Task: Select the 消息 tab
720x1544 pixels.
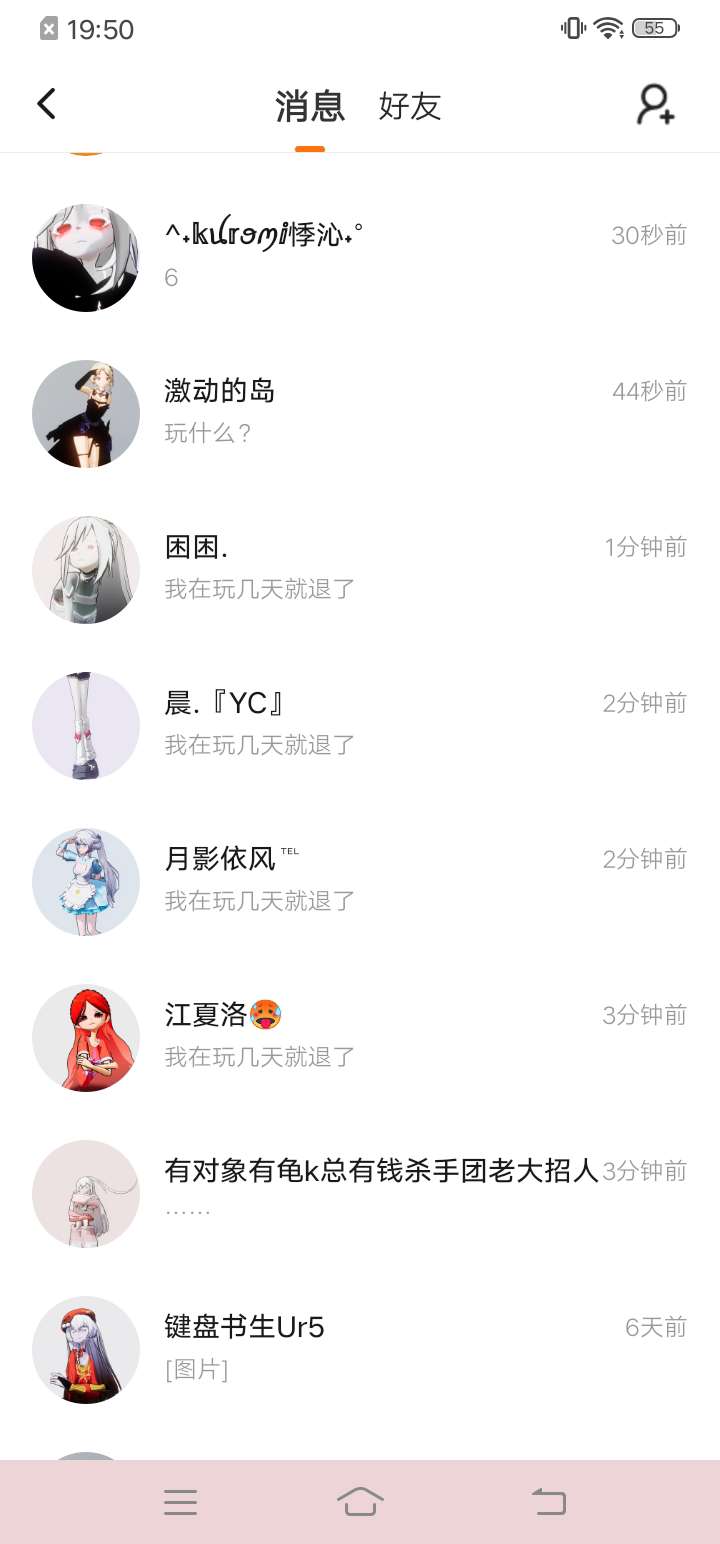Action: click(x=310, y=106)
